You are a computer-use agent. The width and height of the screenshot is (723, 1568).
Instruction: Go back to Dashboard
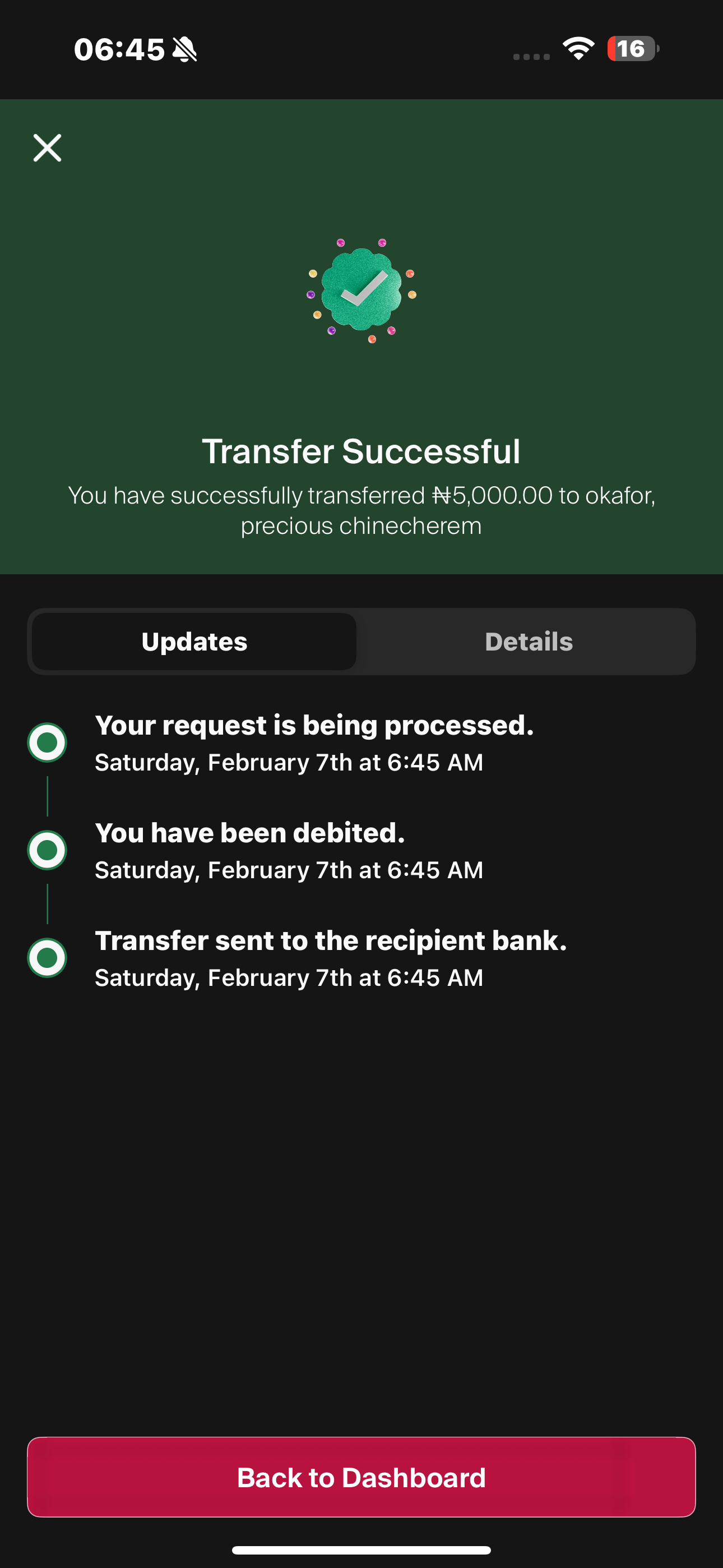click(x=361, y=1477)
